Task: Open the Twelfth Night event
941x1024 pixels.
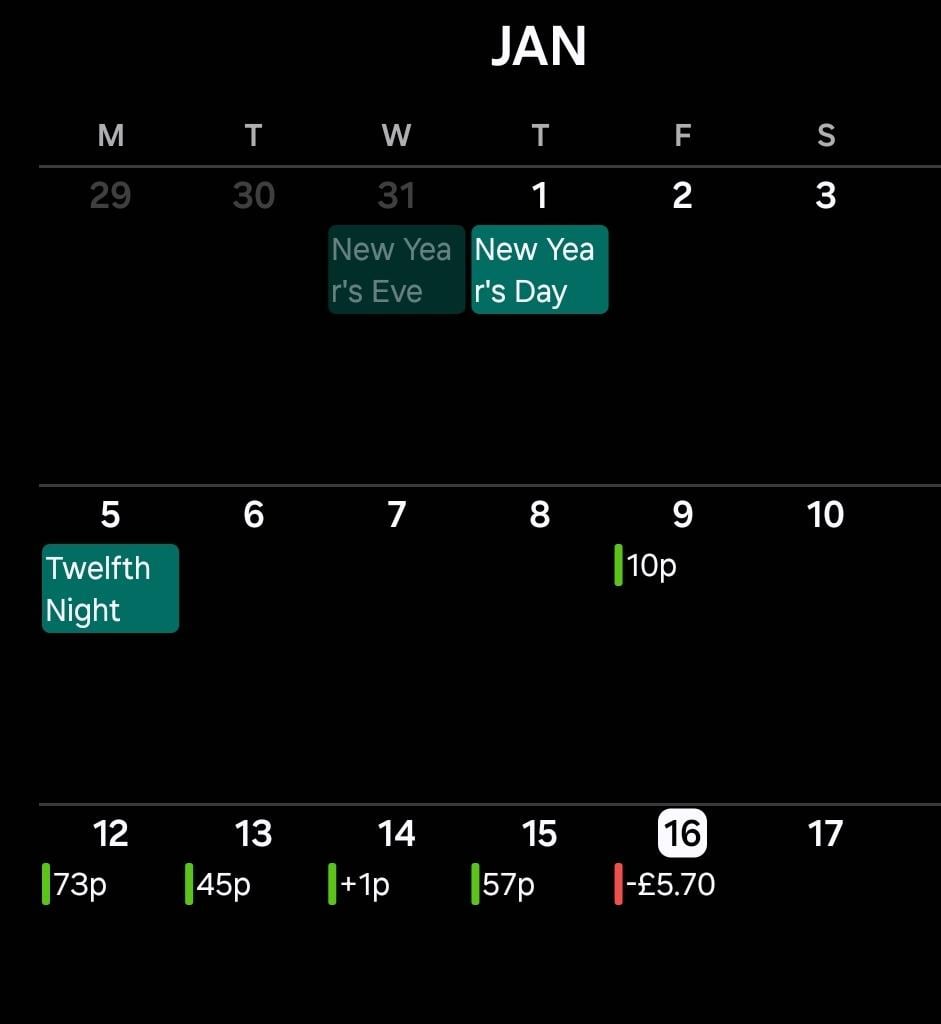Action: pos(110,589)
